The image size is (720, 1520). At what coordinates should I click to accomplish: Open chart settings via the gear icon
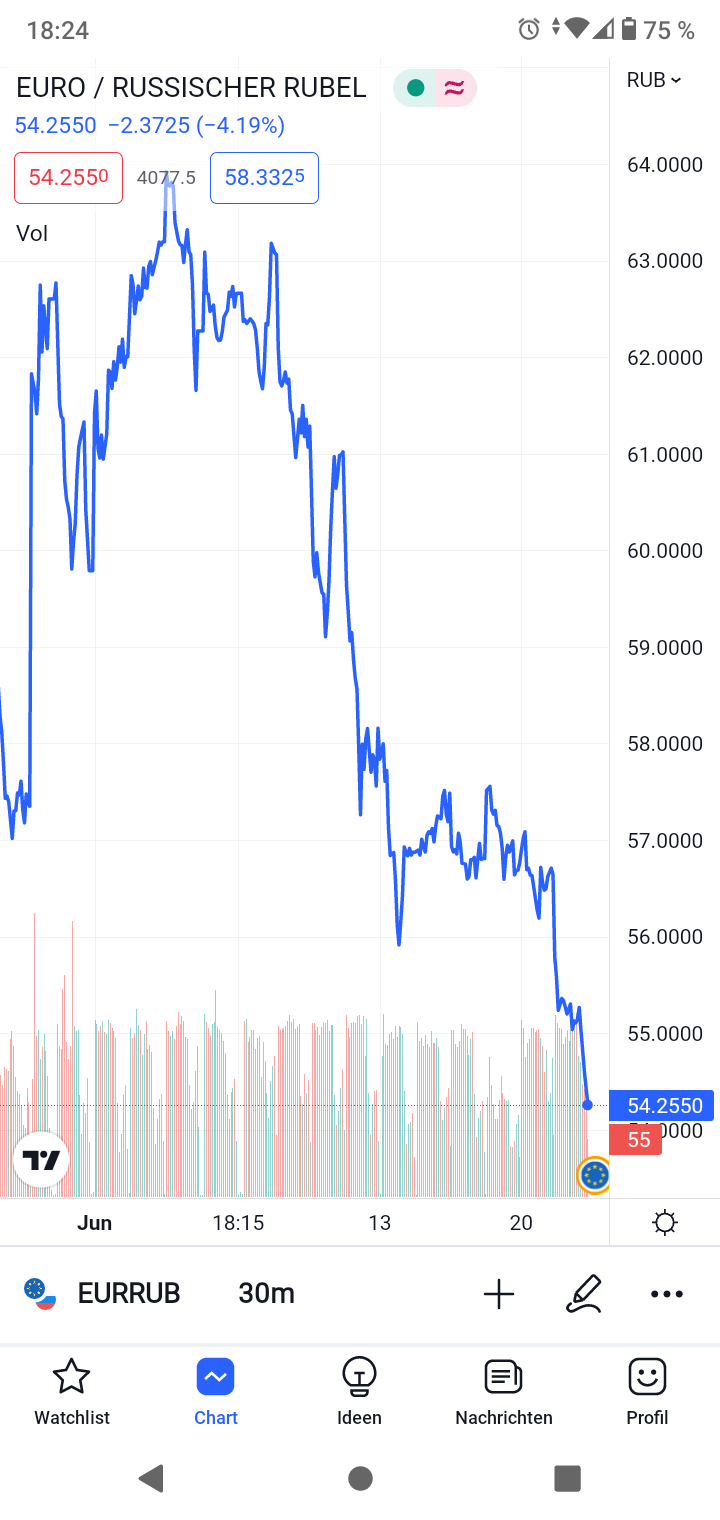point(664,1221)
